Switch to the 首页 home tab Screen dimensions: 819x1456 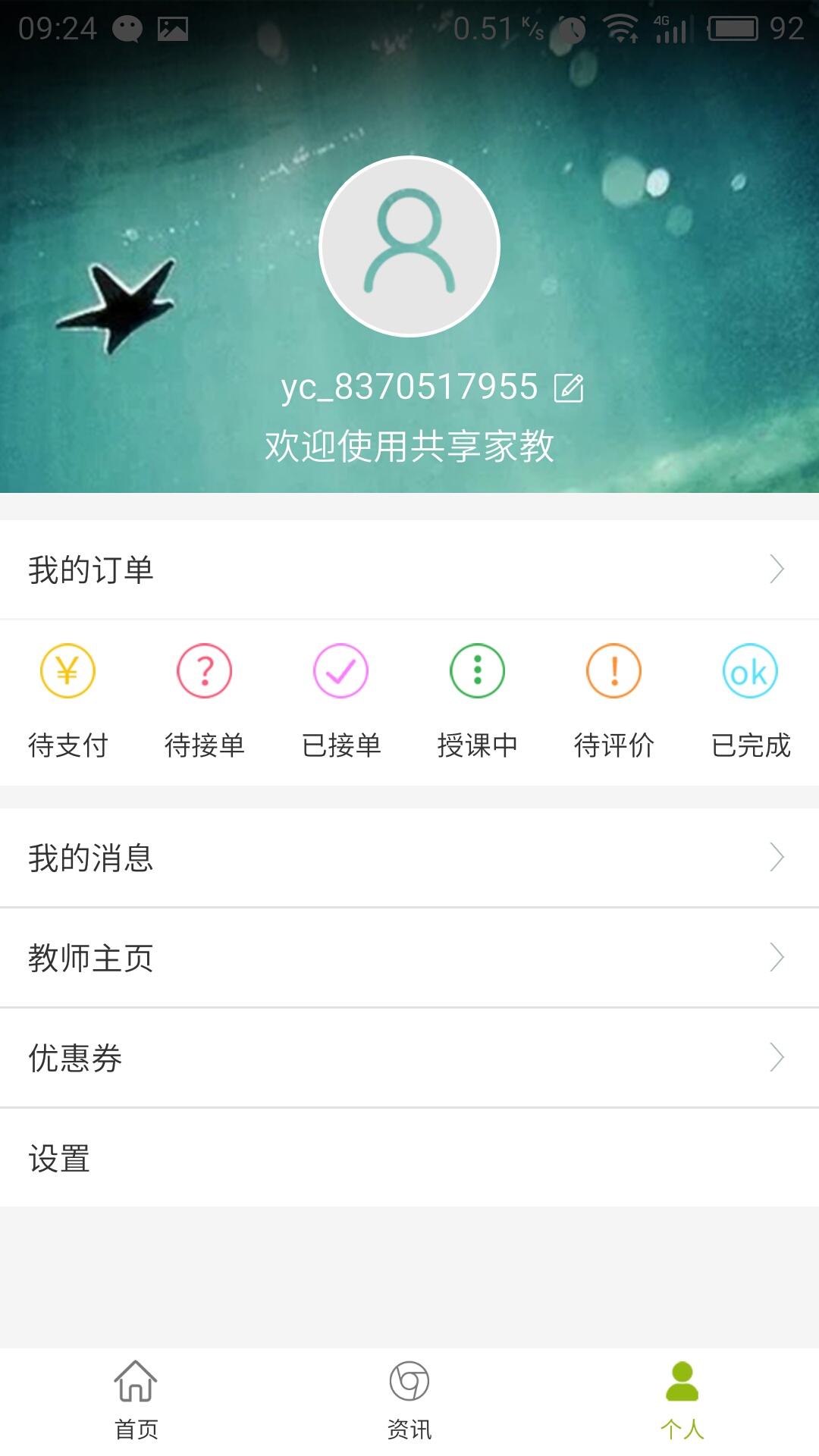click(x=136, y=1400)
